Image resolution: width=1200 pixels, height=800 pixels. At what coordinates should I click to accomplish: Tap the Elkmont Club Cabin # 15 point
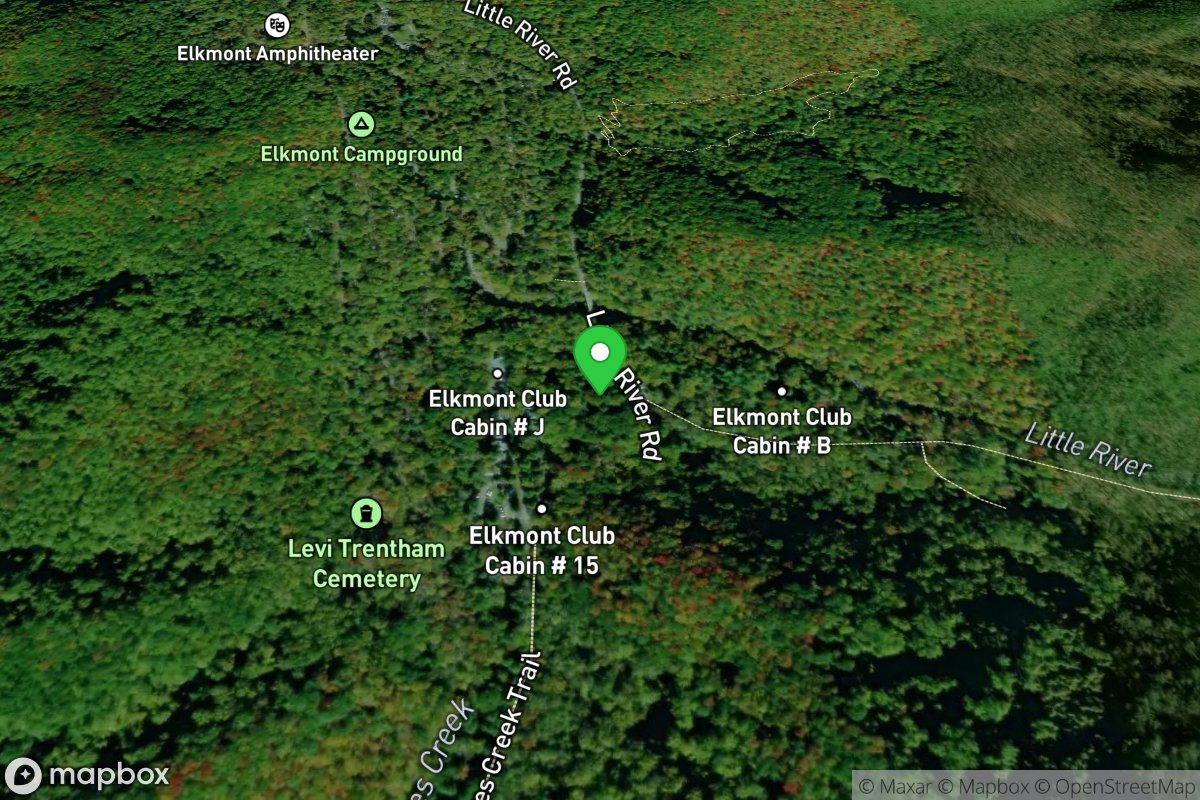tap(542, 509)
